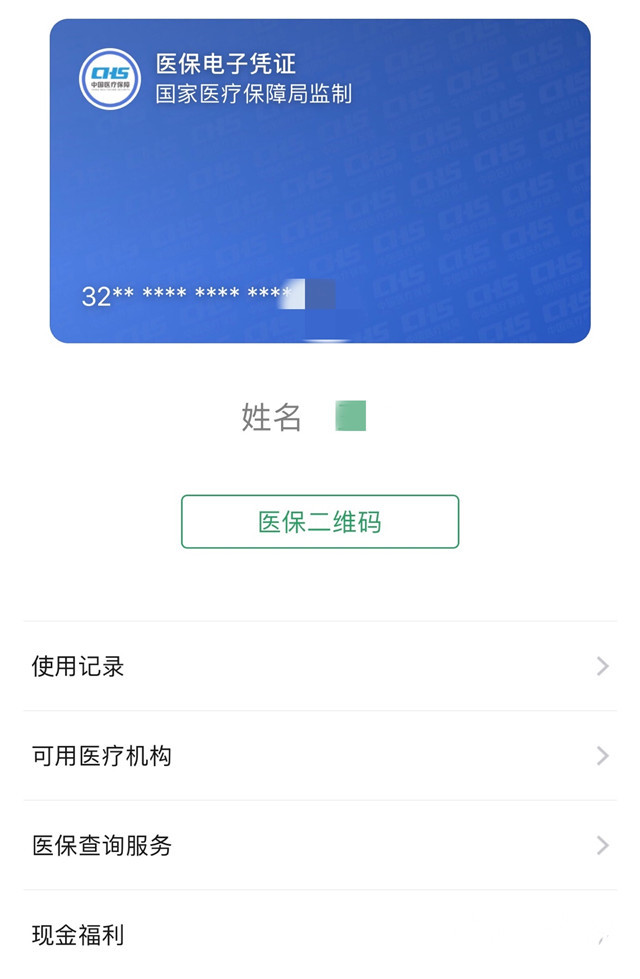Viewport: 640px width, 979px height.
Task: Open 使用记录 usage records
Action: point(320,666)
